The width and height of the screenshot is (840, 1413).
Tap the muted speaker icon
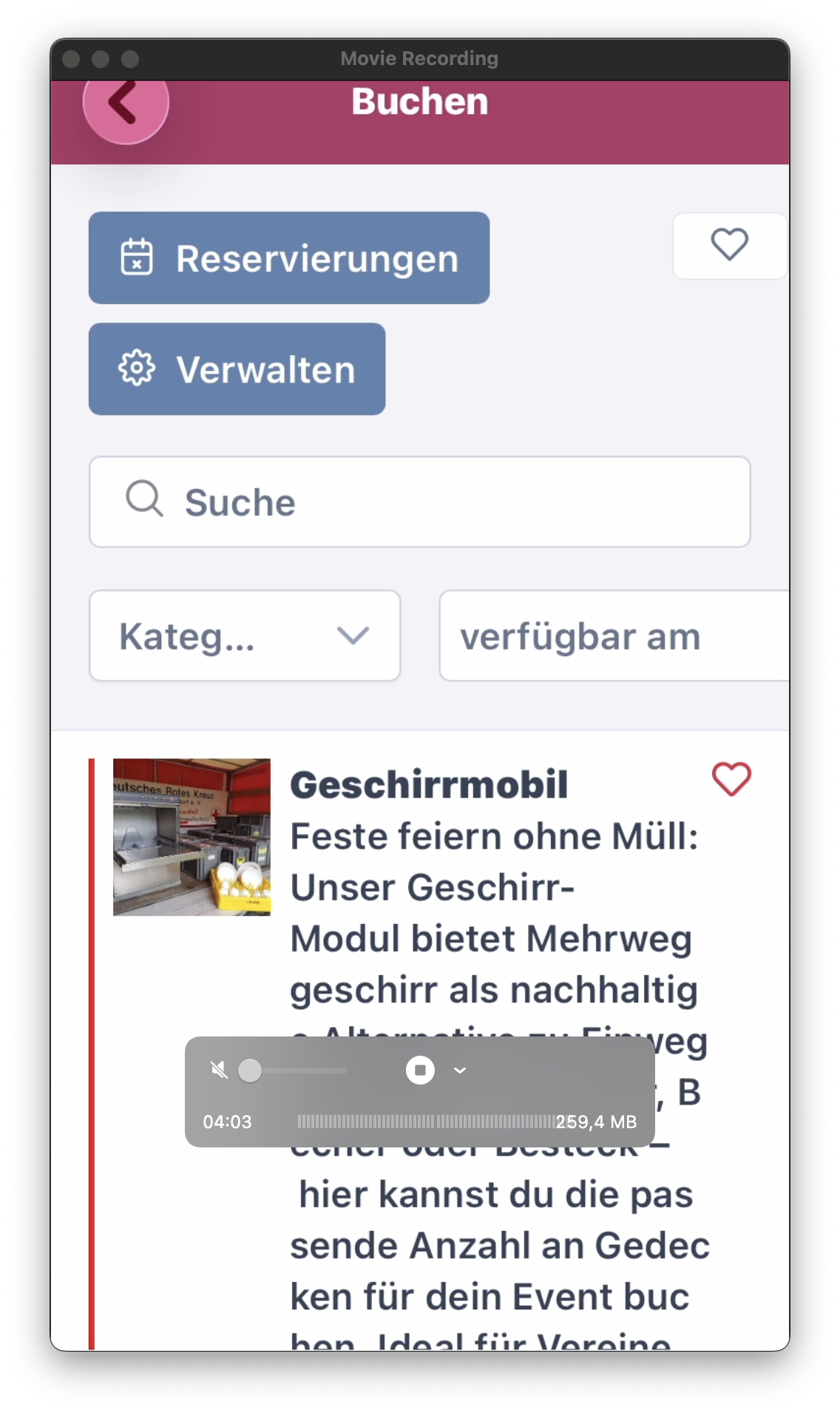point(219,1070)
